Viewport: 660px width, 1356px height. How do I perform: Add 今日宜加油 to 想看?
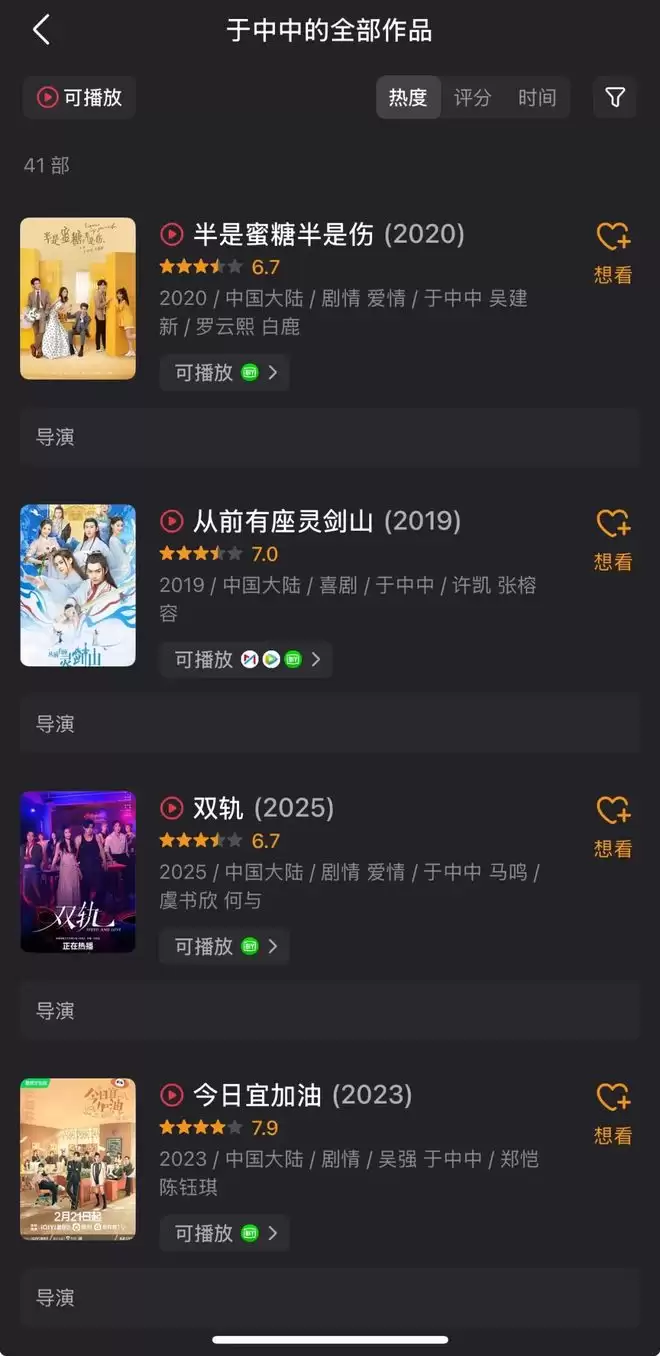coord(613,1113)
